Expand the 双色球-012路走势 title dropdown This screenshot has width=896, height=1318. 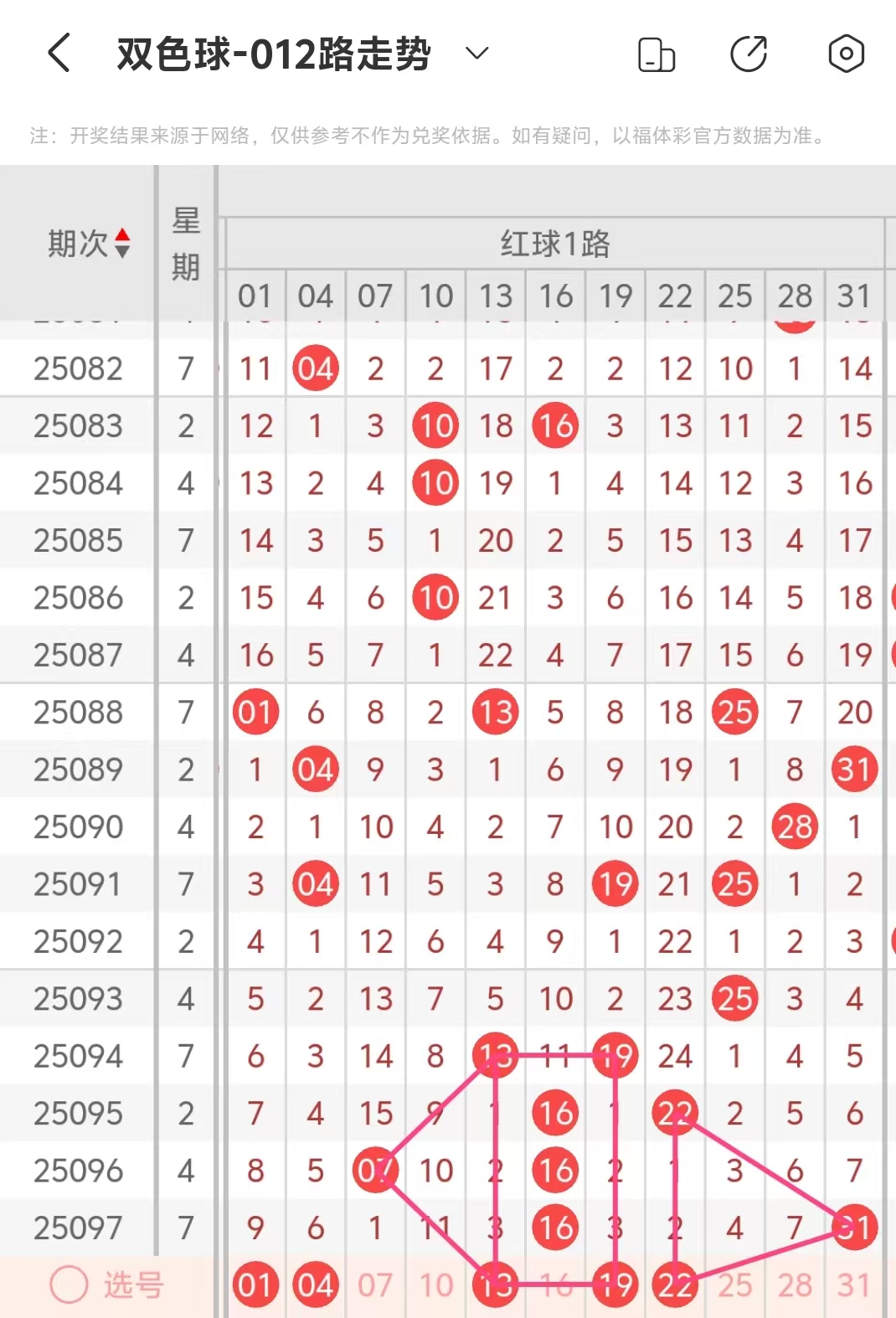pos(476,54)
